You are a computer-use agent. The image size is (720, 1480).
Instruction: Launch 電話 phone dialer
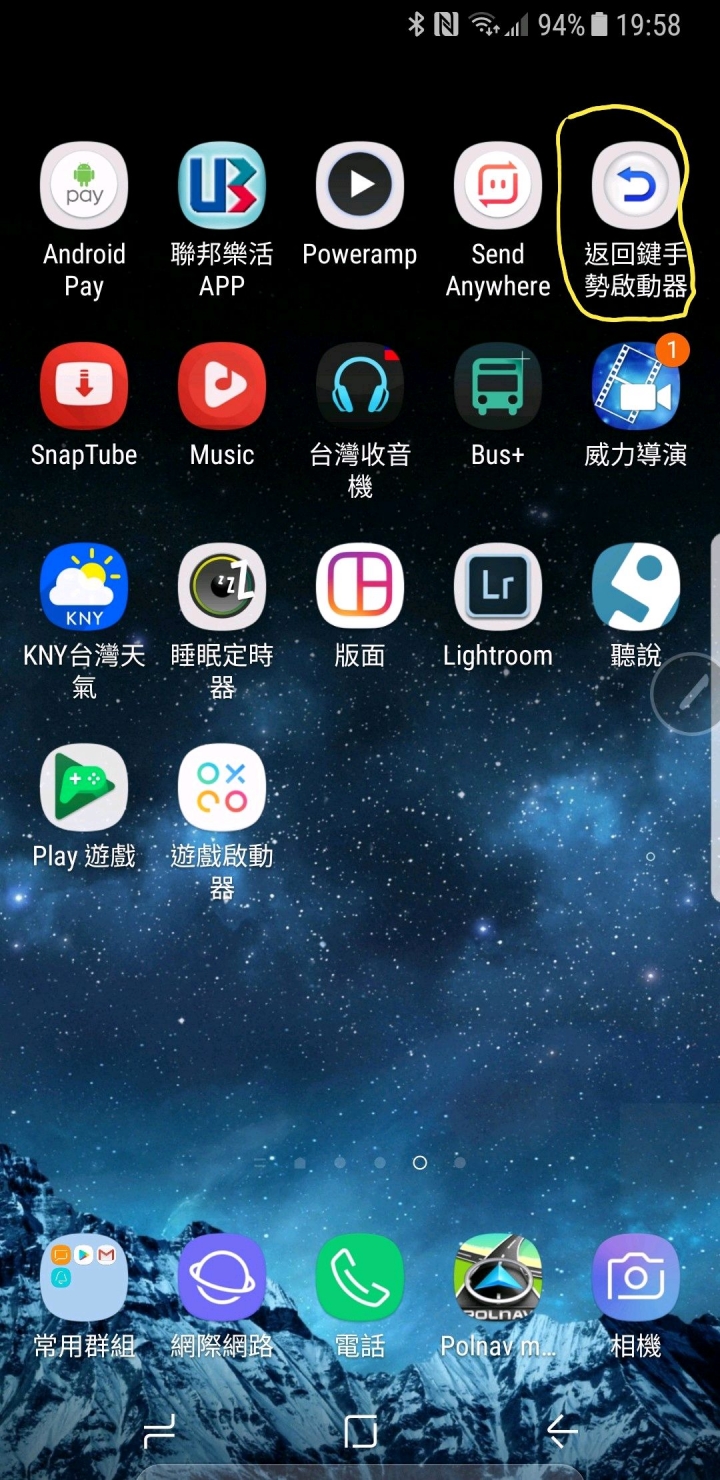(x=360, y=1277)
